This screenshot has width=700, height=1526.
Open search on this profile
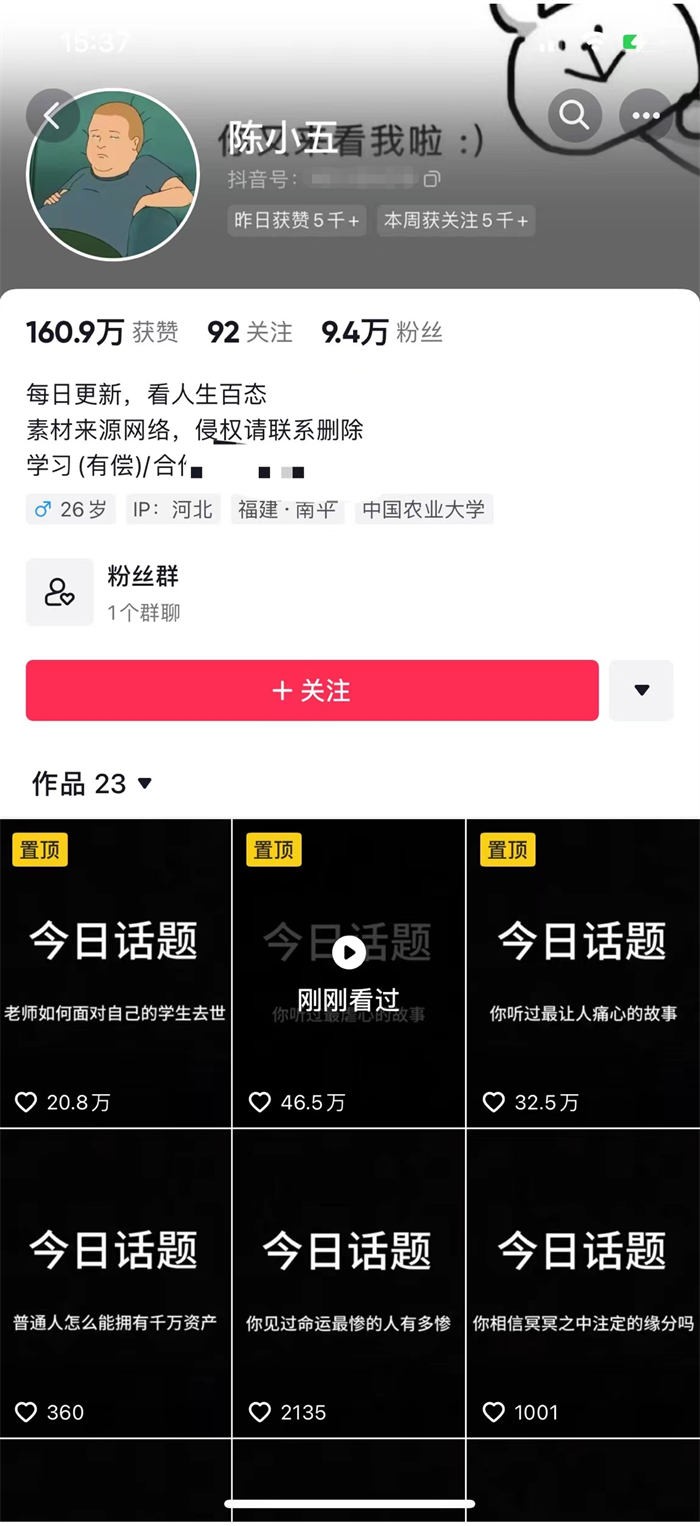[x=574, y=116]
